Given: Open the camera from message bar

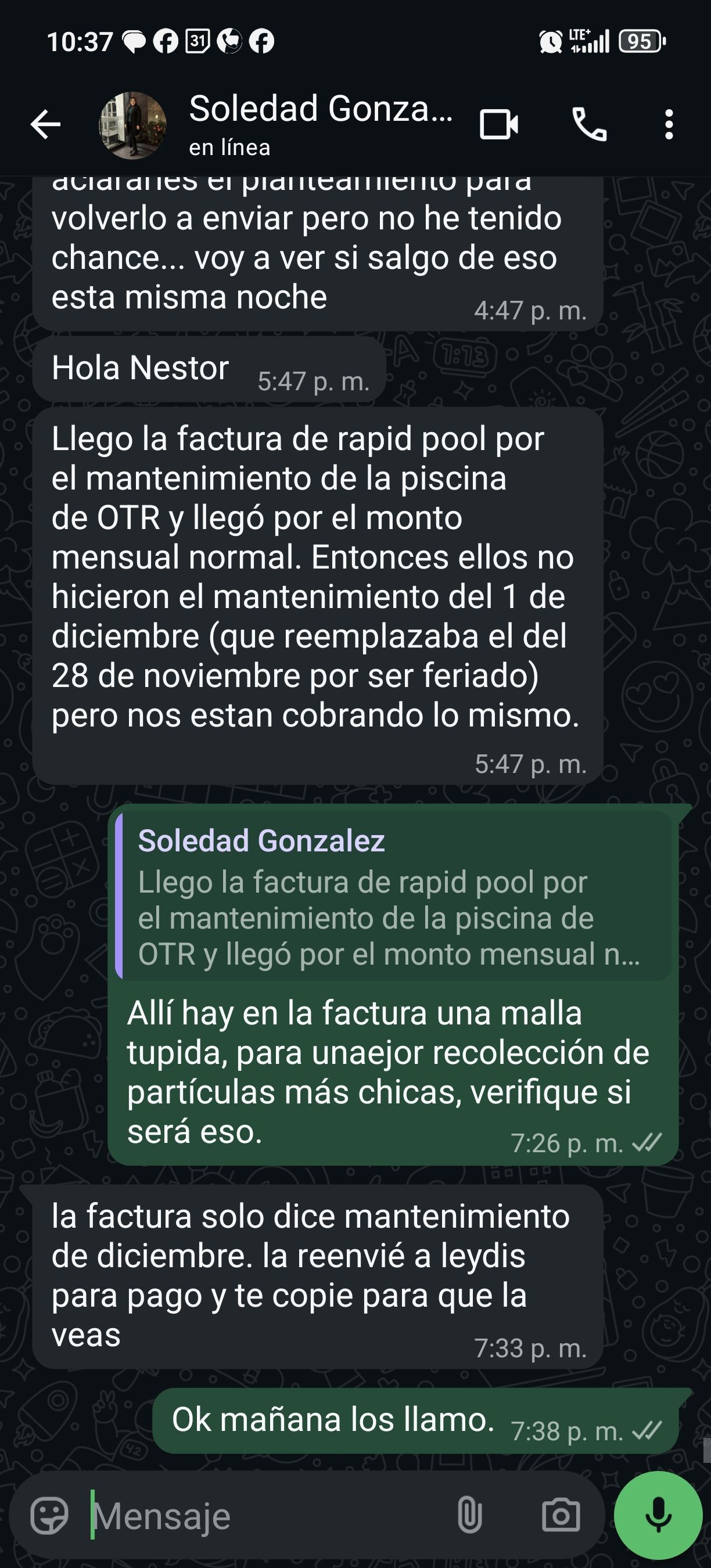Looking at the screenshot, I should click(x=560, y=1515).
